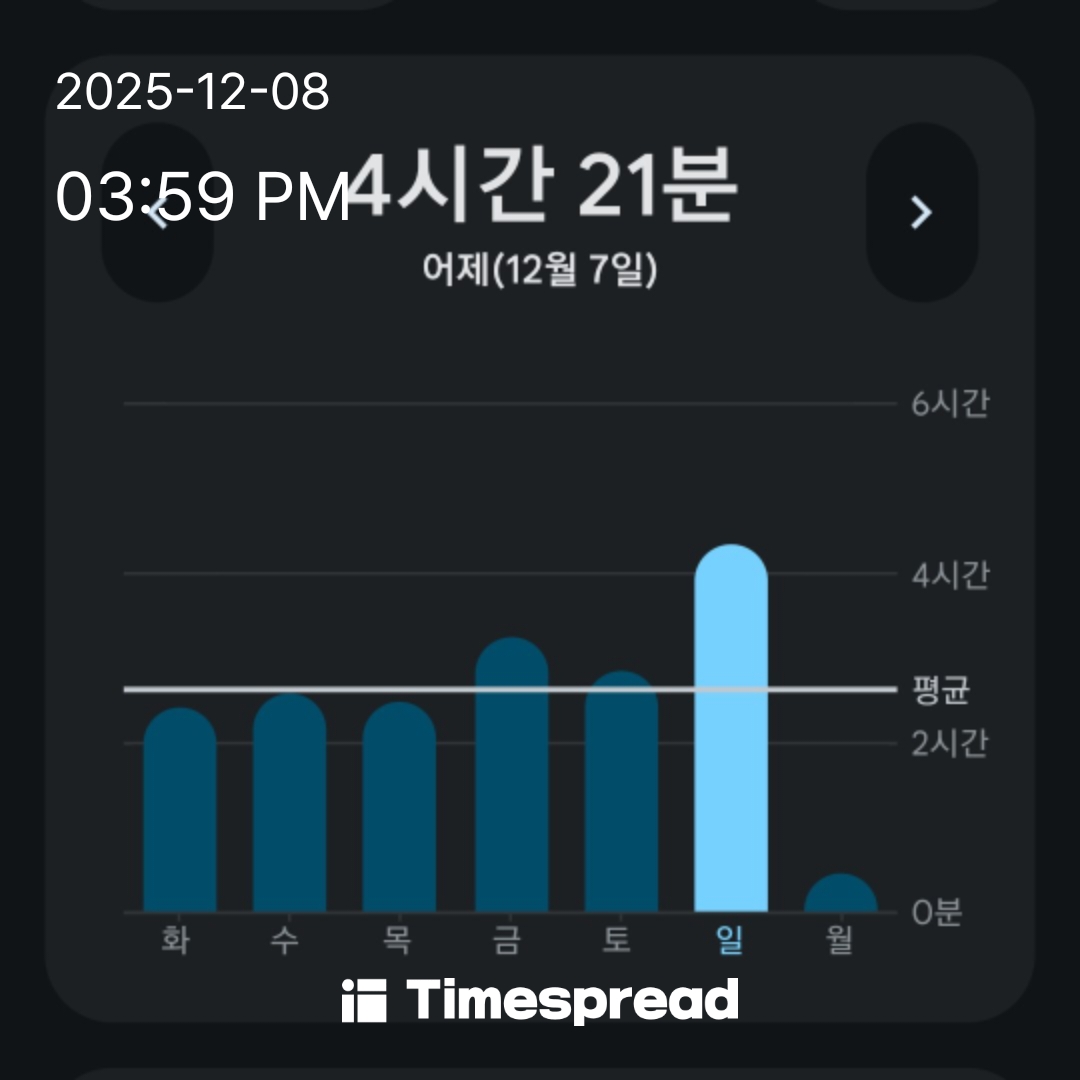The width and height of the screenshot is (1080, 1080).
Task: Select the 수 bar in the chart
Action: (x=290, y=803)
